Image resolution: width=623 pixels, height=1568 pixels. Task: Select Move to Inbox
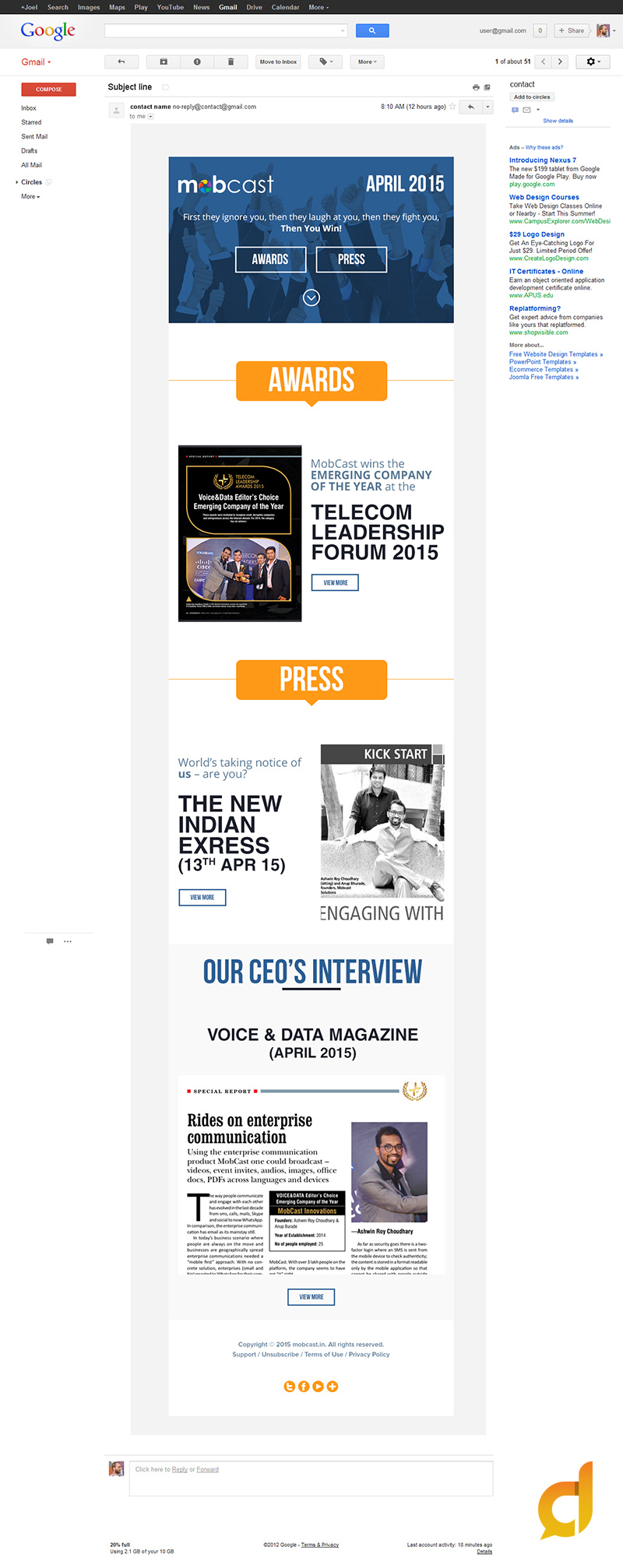point(278,62)
